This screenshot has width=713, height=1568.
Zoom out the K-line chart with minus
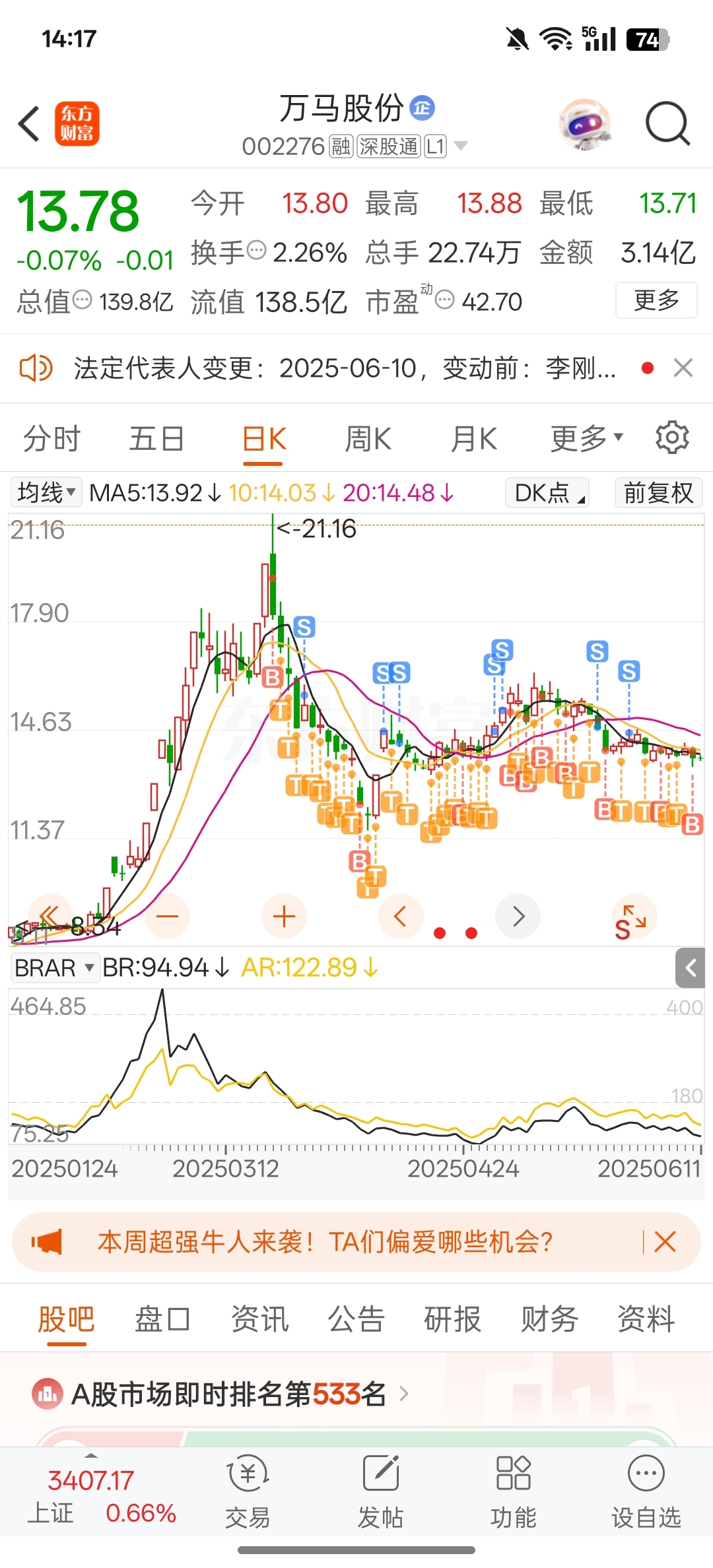click(x=167, y=916)
